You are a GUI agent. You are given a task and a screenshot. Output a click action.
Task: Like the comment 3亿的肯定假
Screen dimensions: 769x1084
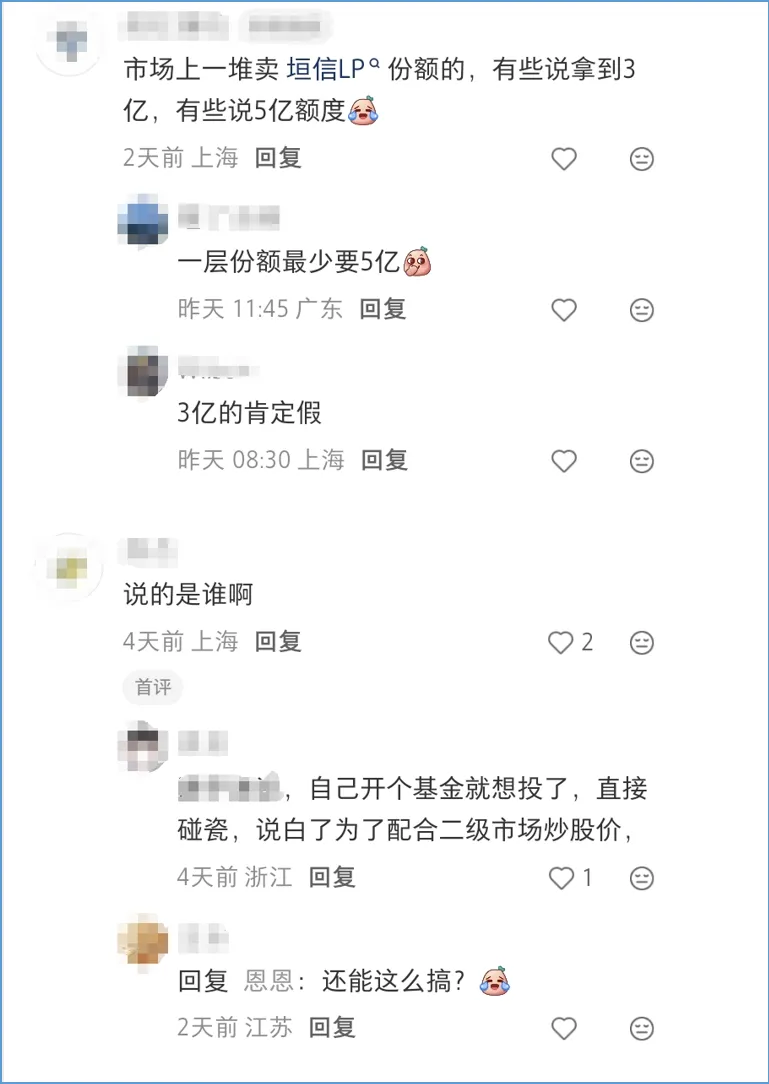pos(564,460)
